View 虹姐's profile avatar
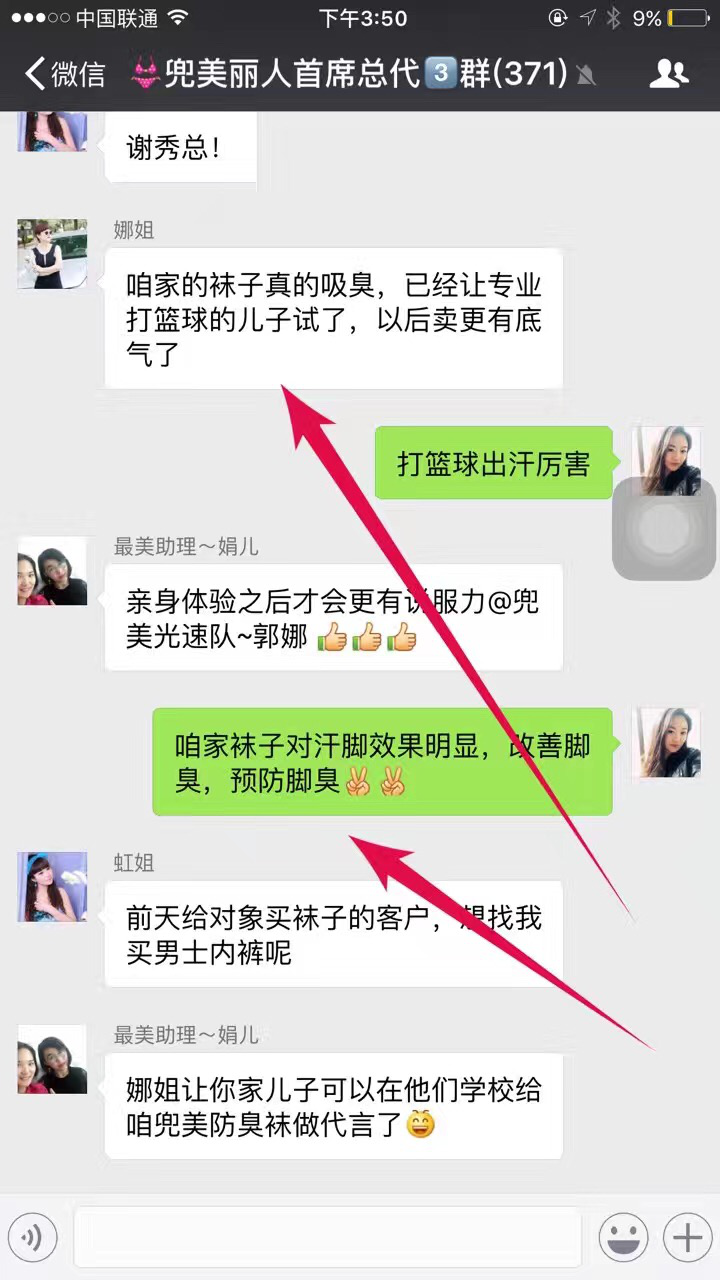Screen dimensions: 720x1280 [52, 887]
